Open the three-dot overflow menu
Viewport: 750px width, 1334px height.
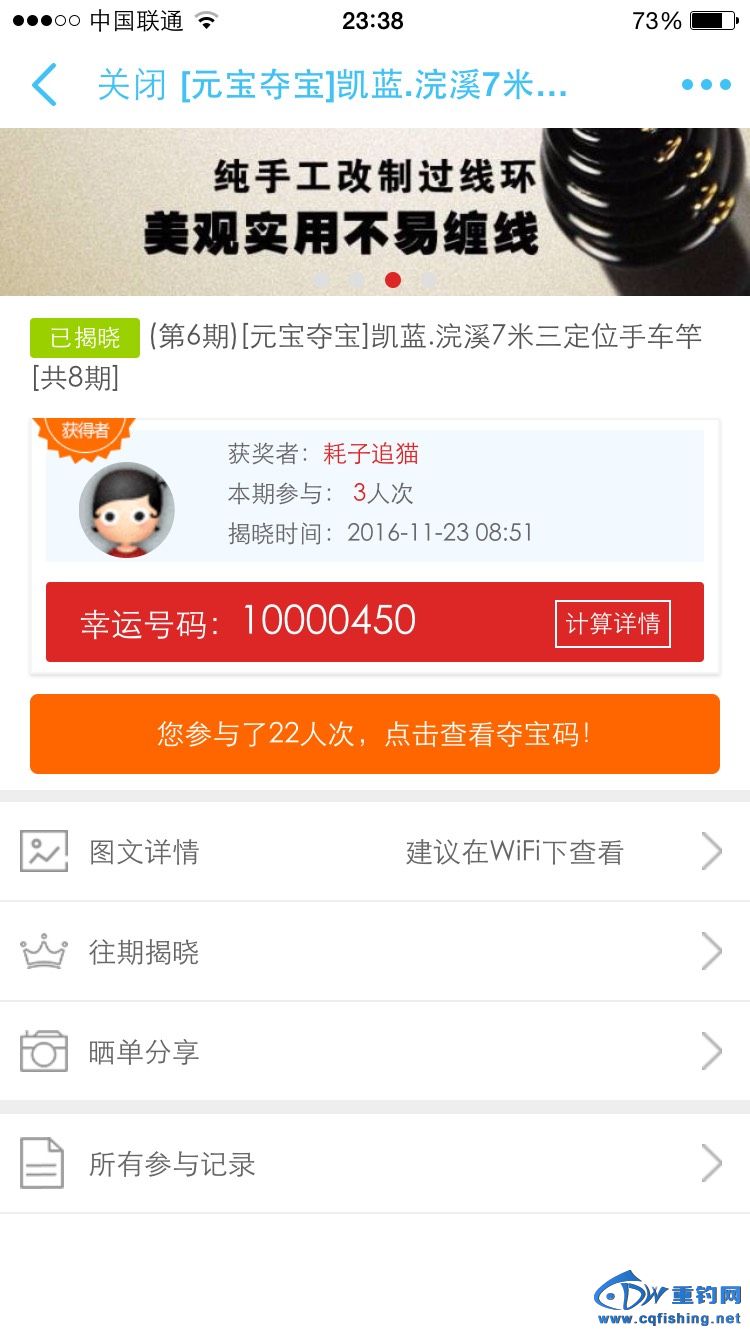click(x=706, y=85)
